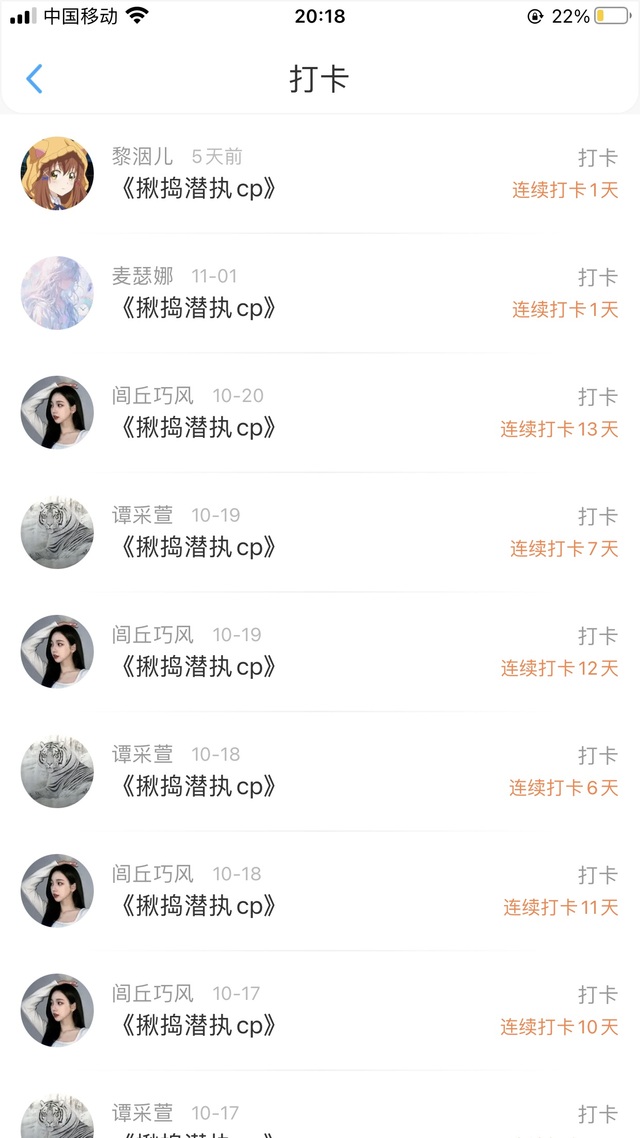Open 麦瑟娜's 11-01 check-in entry
Viewport: 640px width, 1138px height.
pos(320,293)
